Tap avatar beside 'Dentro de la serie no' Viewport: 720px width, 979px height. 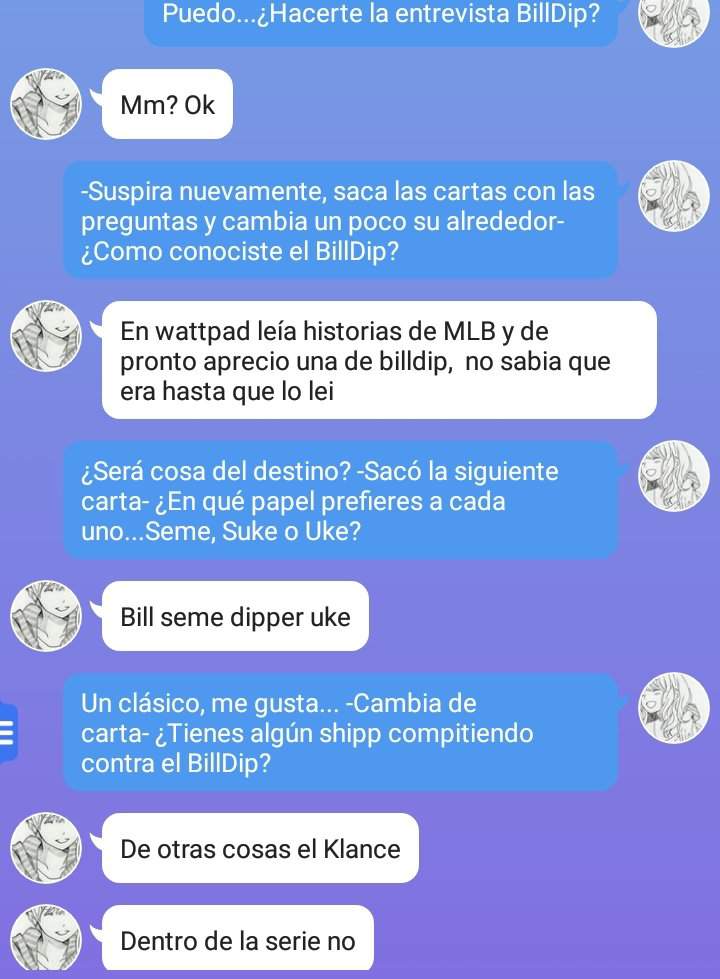44,940
